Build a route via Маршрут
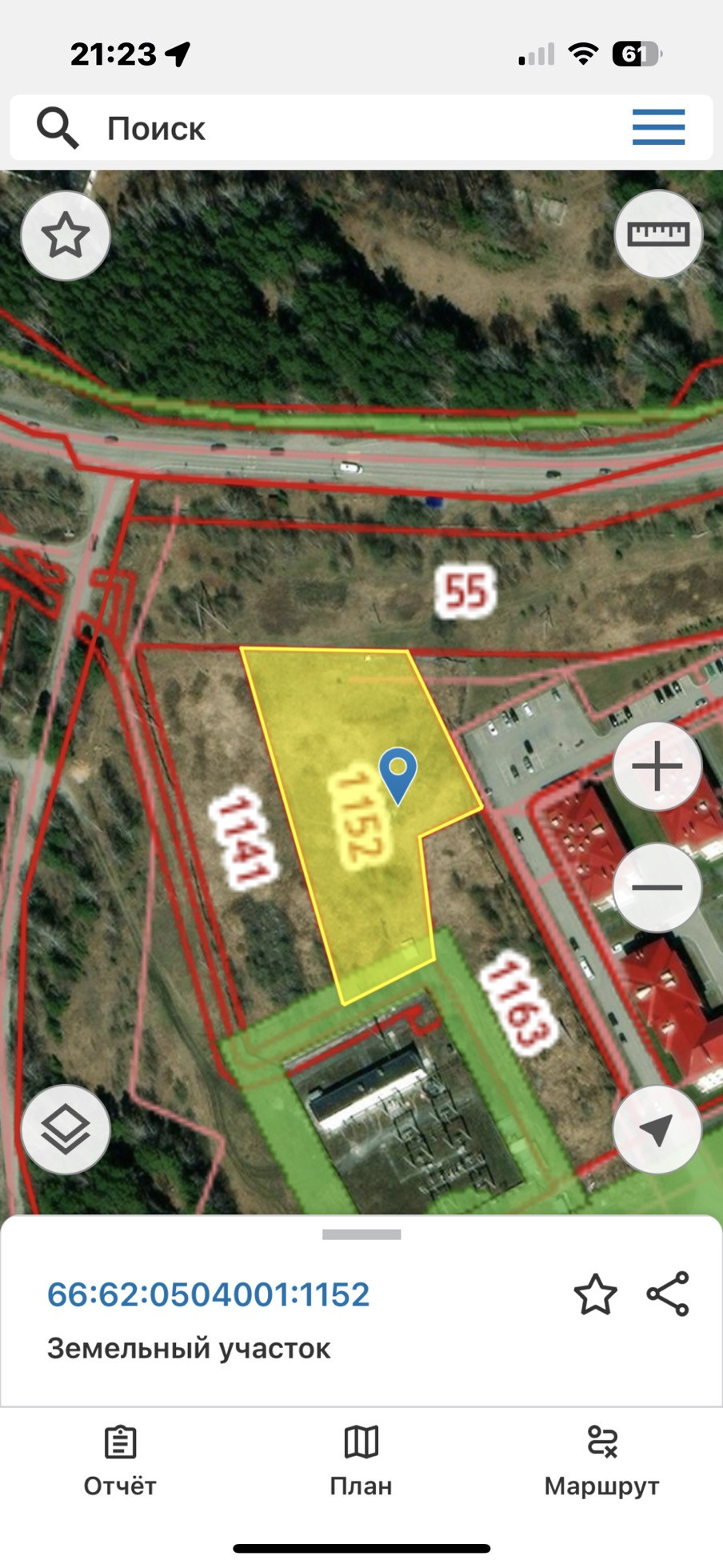Viewport: 723px width, 1568px height. pos(601,1461)
